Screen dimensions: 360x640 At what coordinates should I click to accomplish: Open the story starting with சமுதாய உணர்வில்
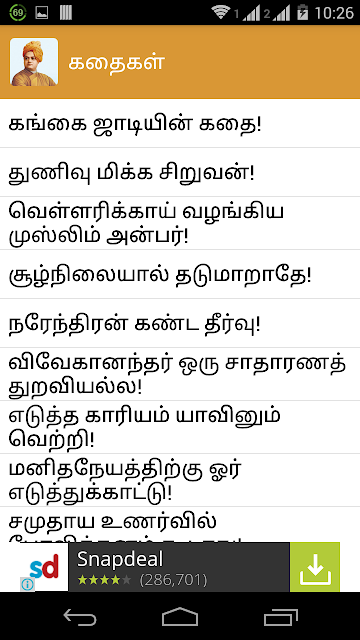[x=180, y=525]
